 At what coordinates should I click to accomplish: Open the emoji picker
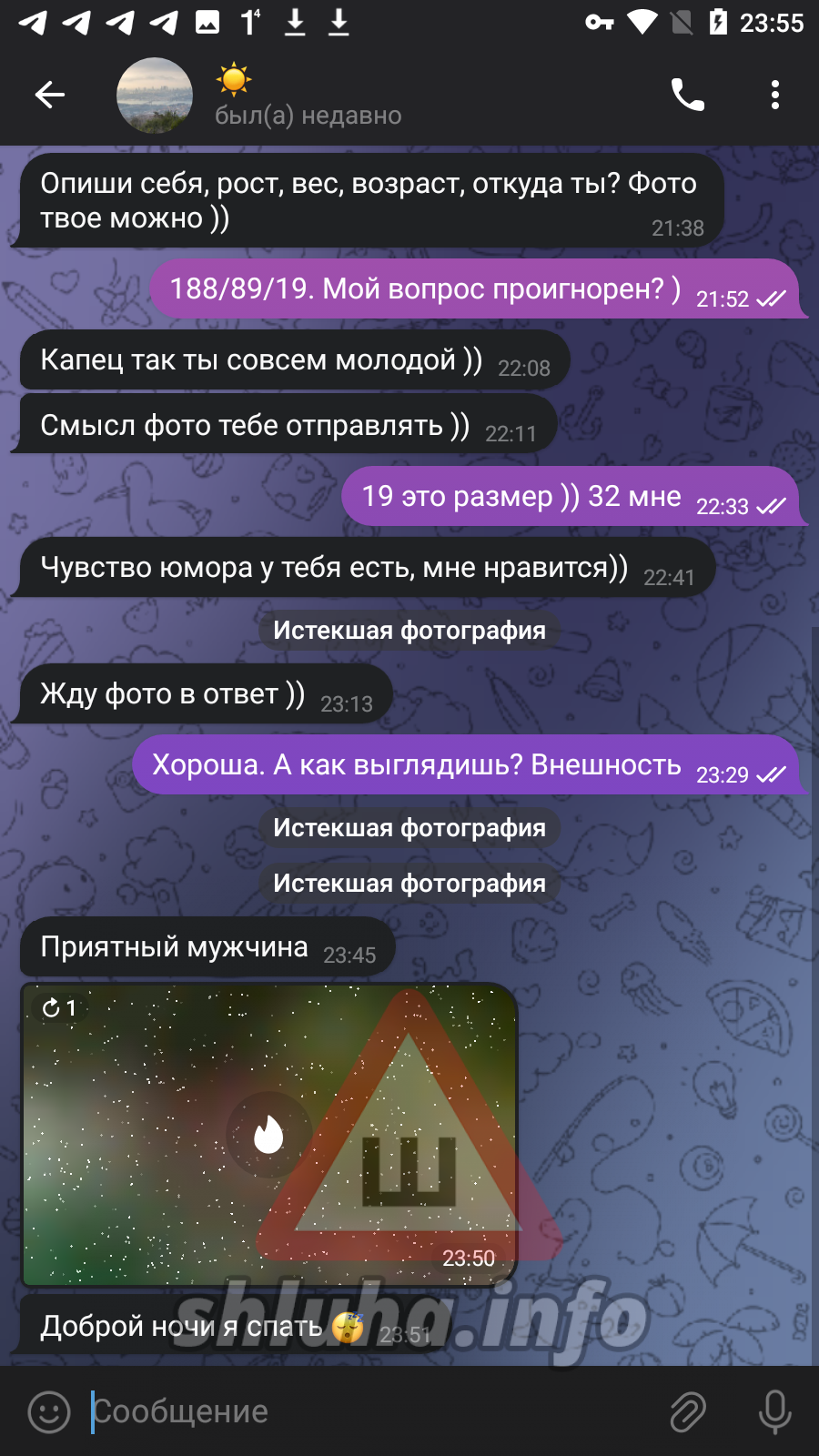click(x=49, y=1412)
